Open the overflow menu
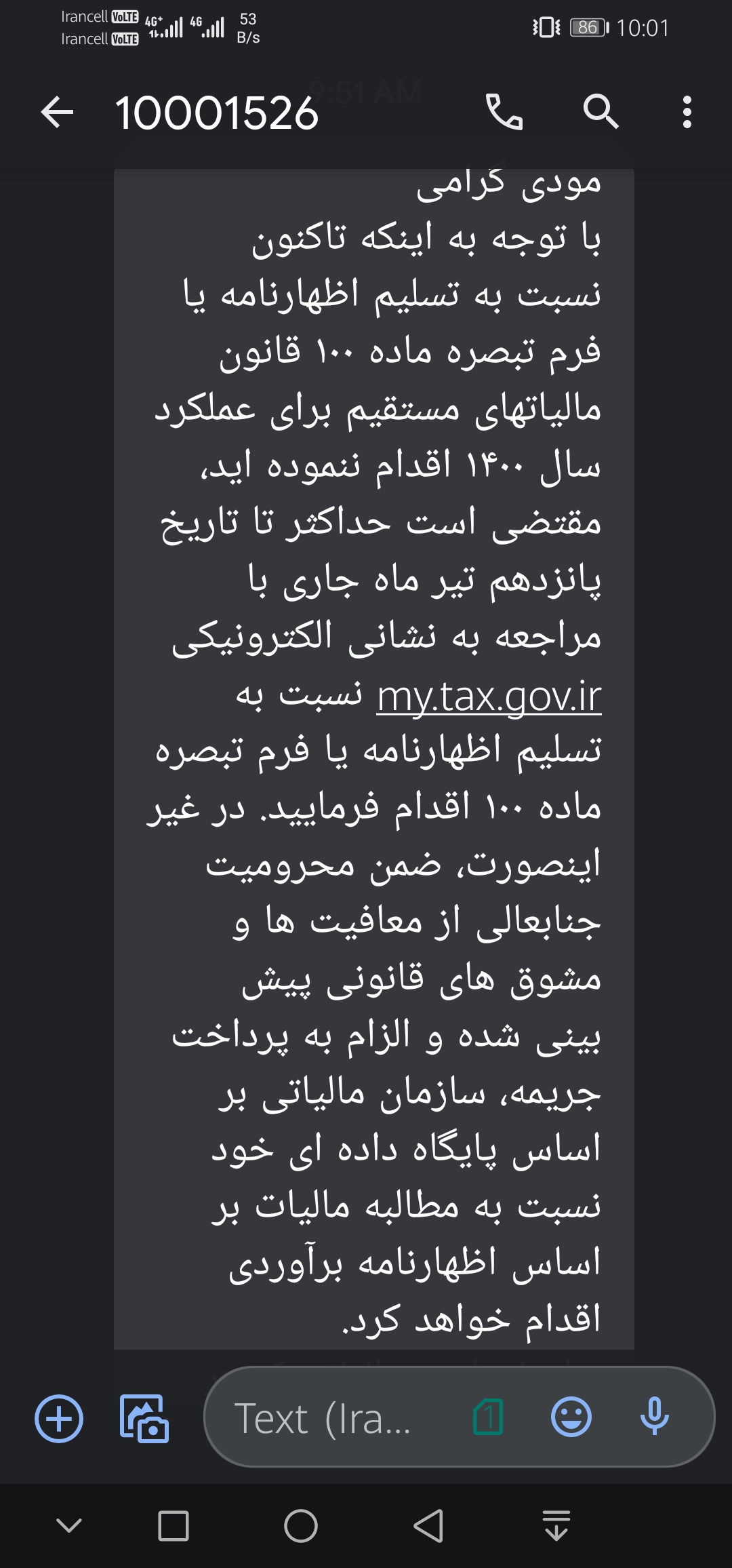The image size is (732, 1568). coord(687,112)
